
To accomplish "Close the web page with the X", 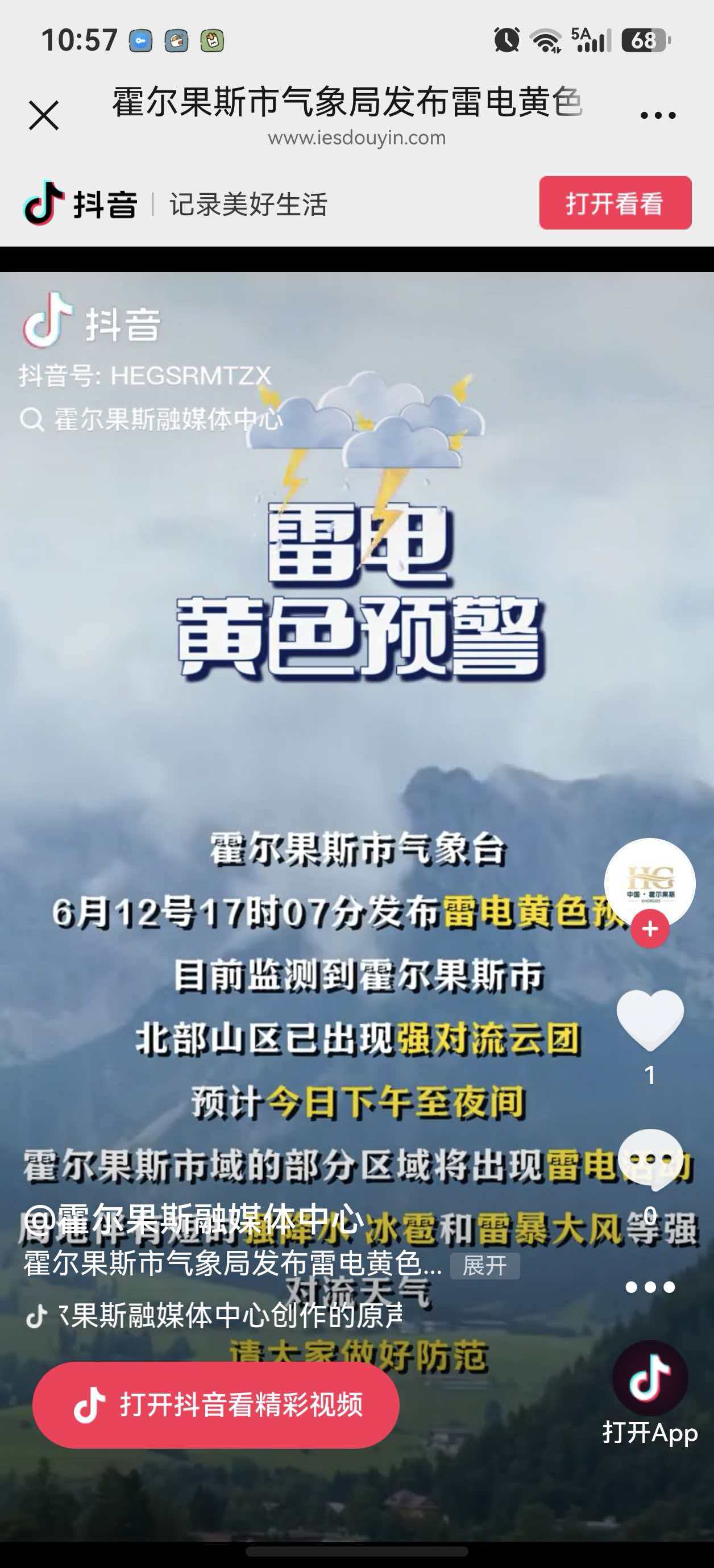I will click(x=44, y=116).
